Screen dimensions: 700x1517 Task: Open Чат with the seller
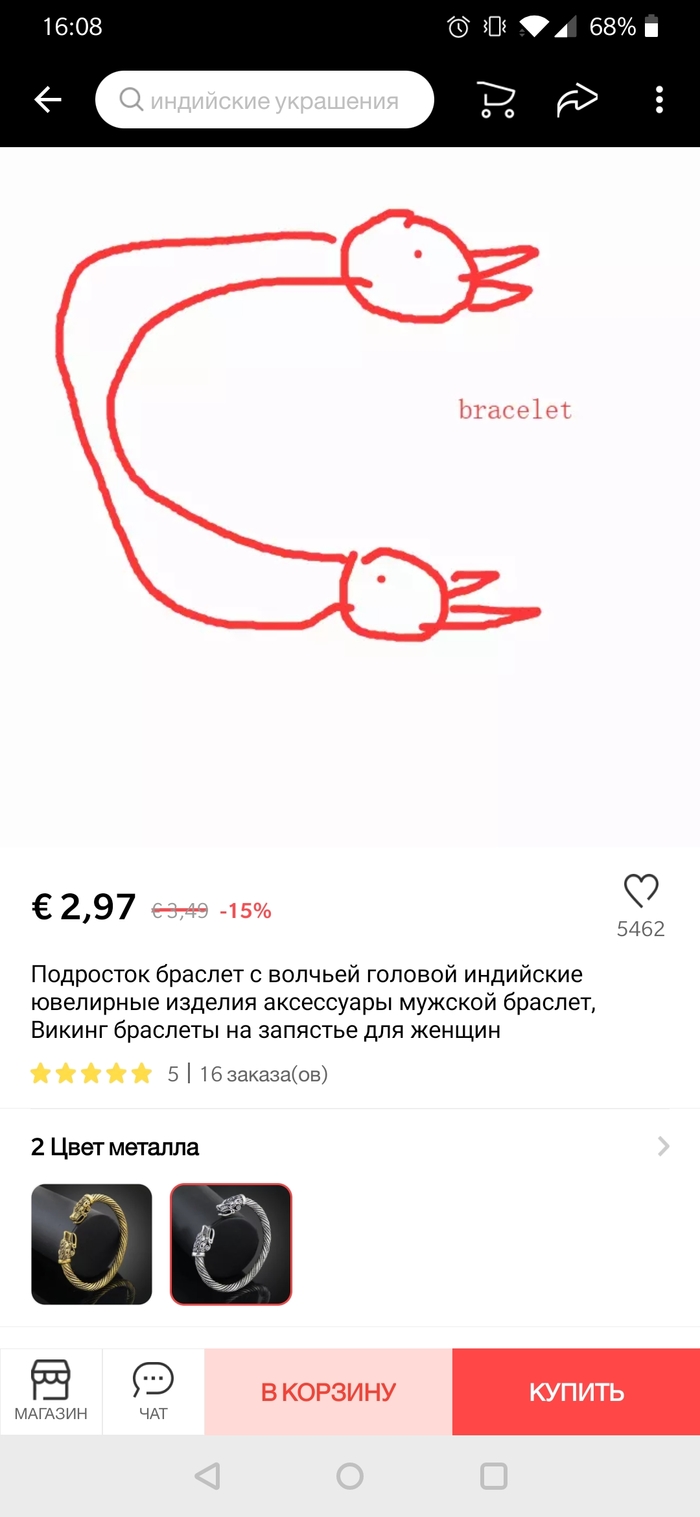(x=153, y=1391)
